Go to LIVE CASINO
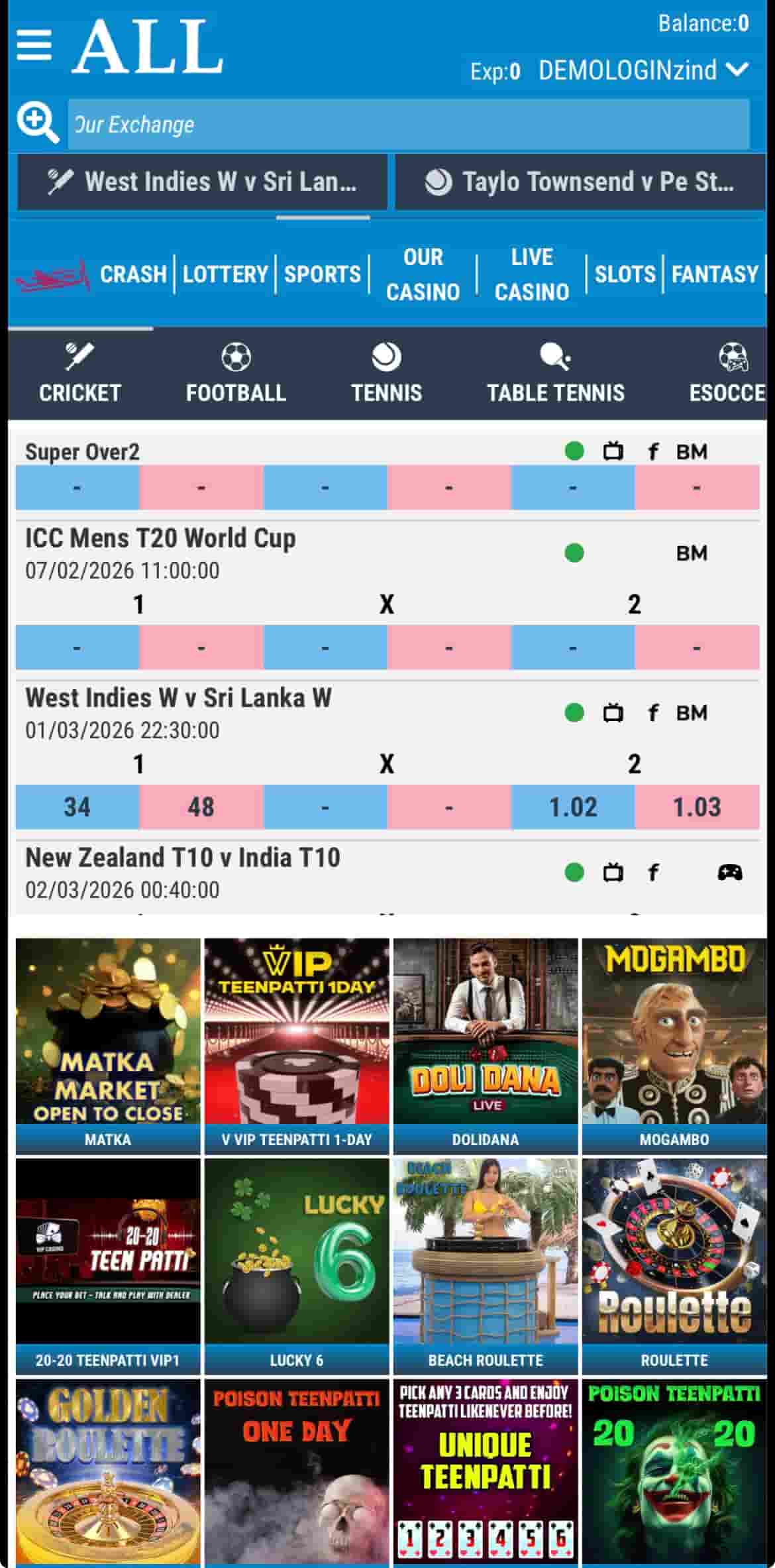This screenshot has width=775, height=1568. (x=531, y=274)
